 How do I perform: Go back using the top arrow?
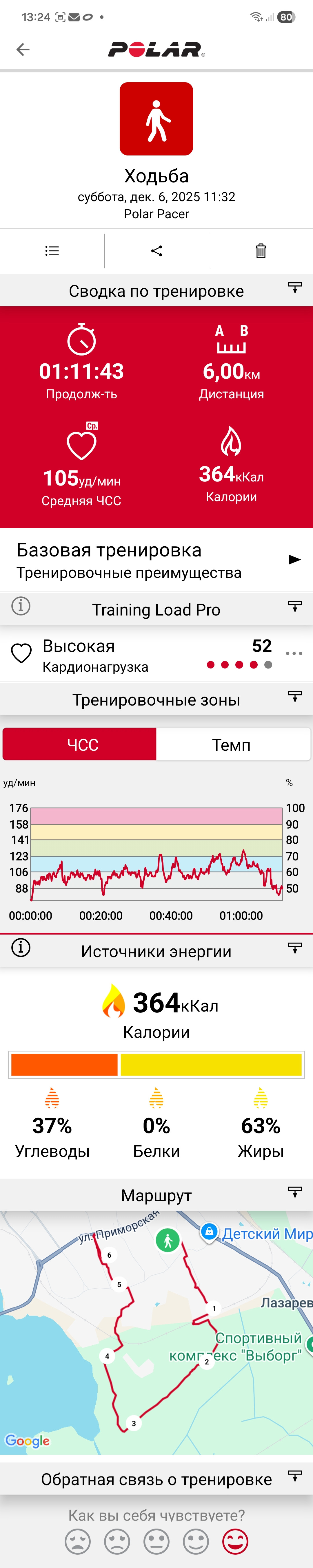click(23, 49)
